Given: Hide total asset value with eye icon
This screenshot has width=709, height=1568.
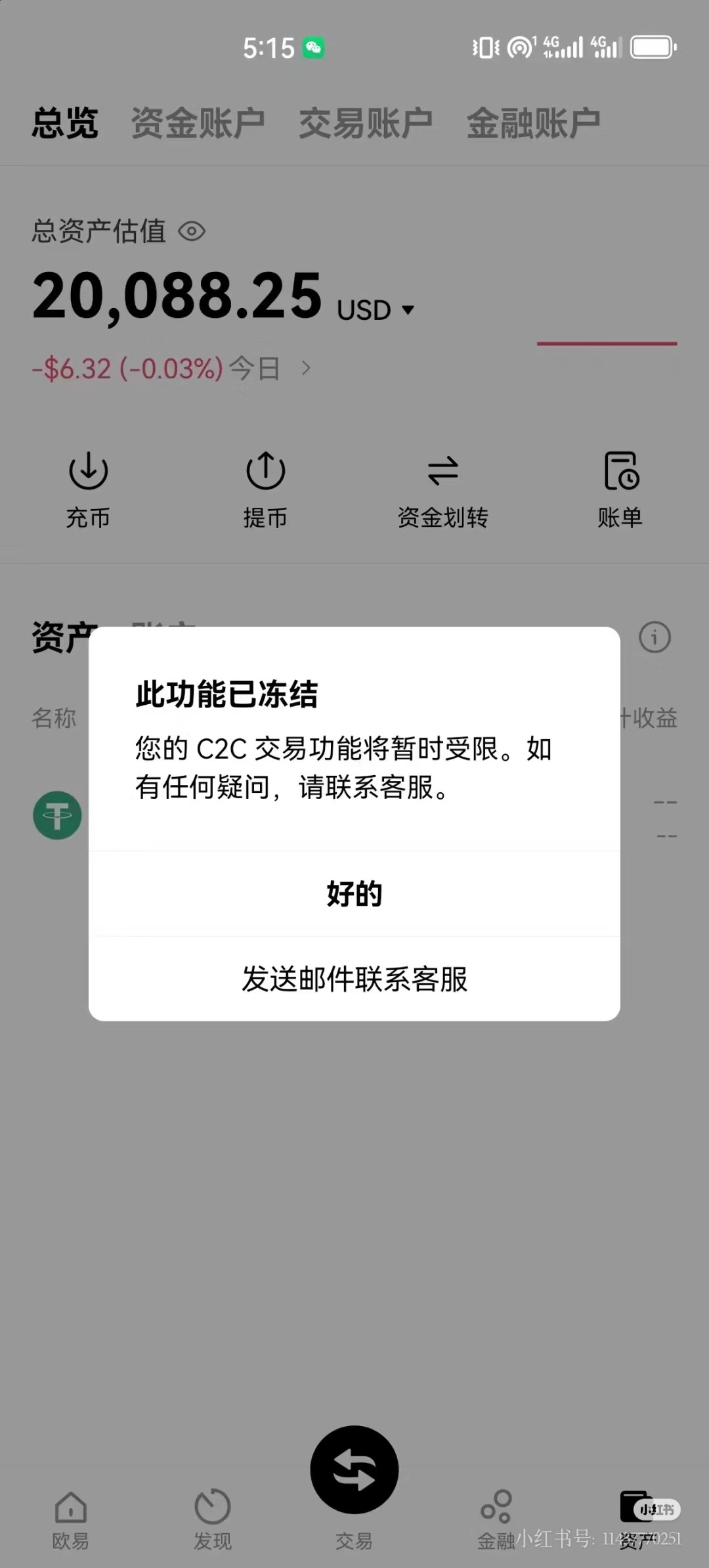Looking at the screenshot, I should [x=192, y=231].
